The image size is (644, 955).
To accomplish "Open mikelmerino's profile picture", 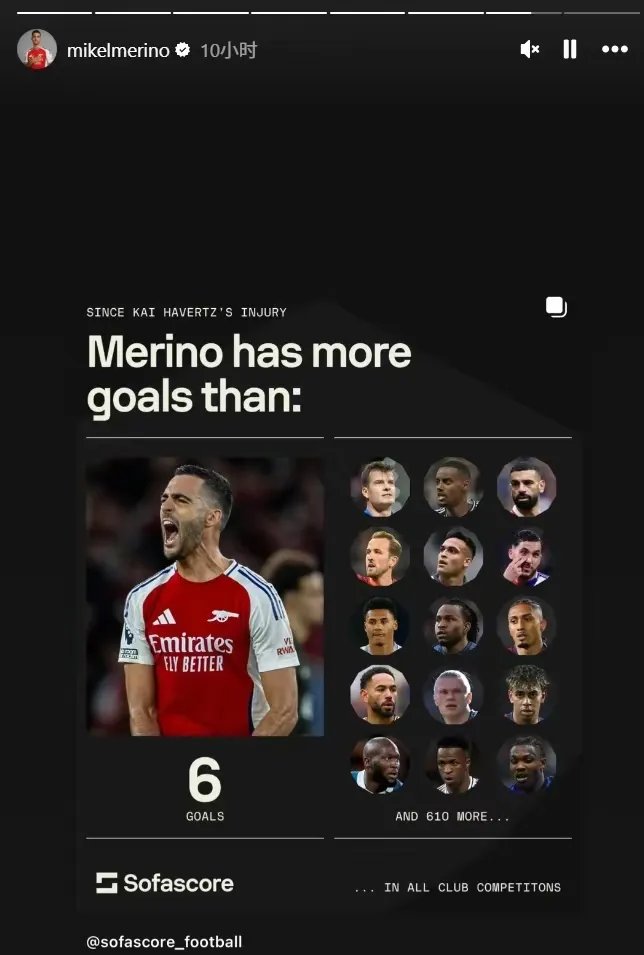I will pyautogui.click(x=36, y=50).
